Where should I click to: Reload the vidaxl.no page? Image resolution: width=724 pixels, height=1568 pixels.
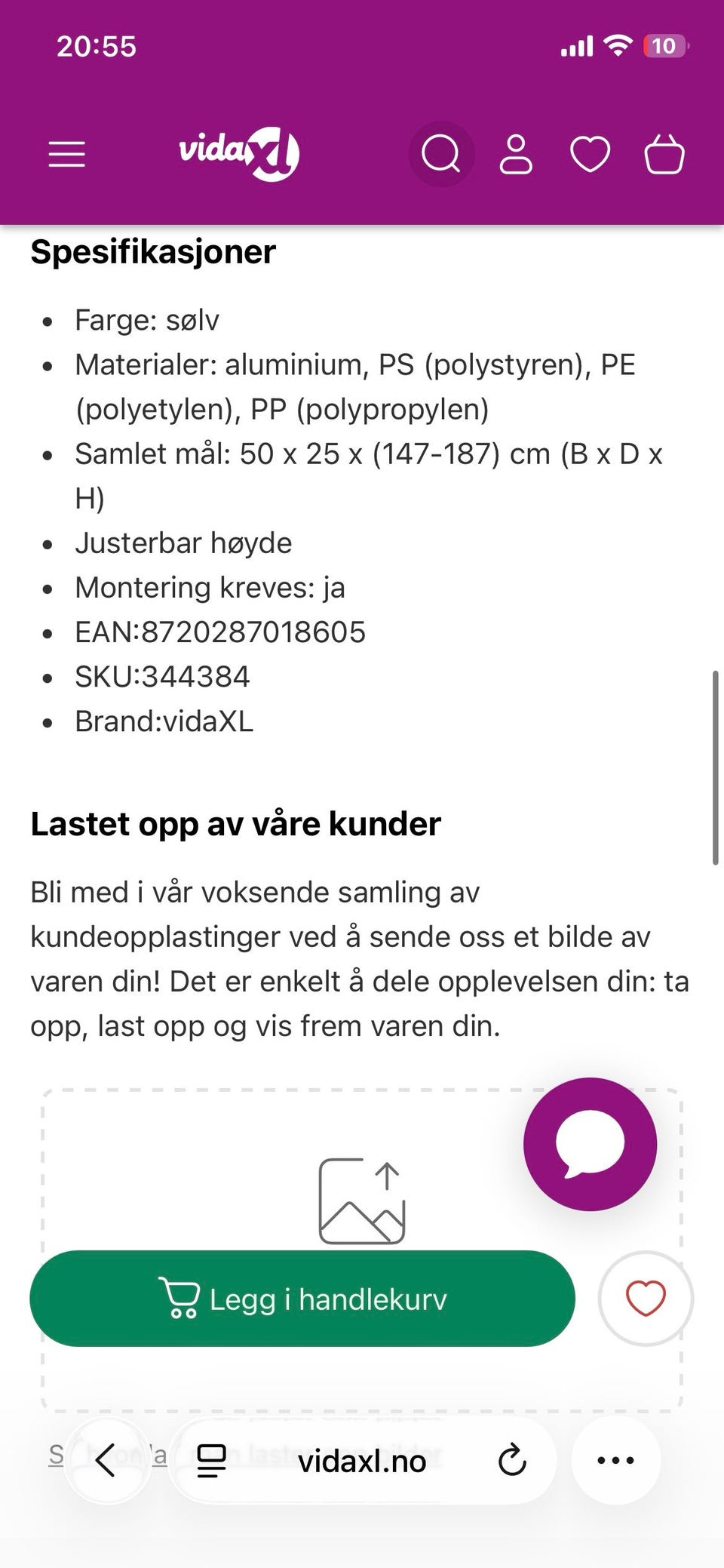point(512,1460)
